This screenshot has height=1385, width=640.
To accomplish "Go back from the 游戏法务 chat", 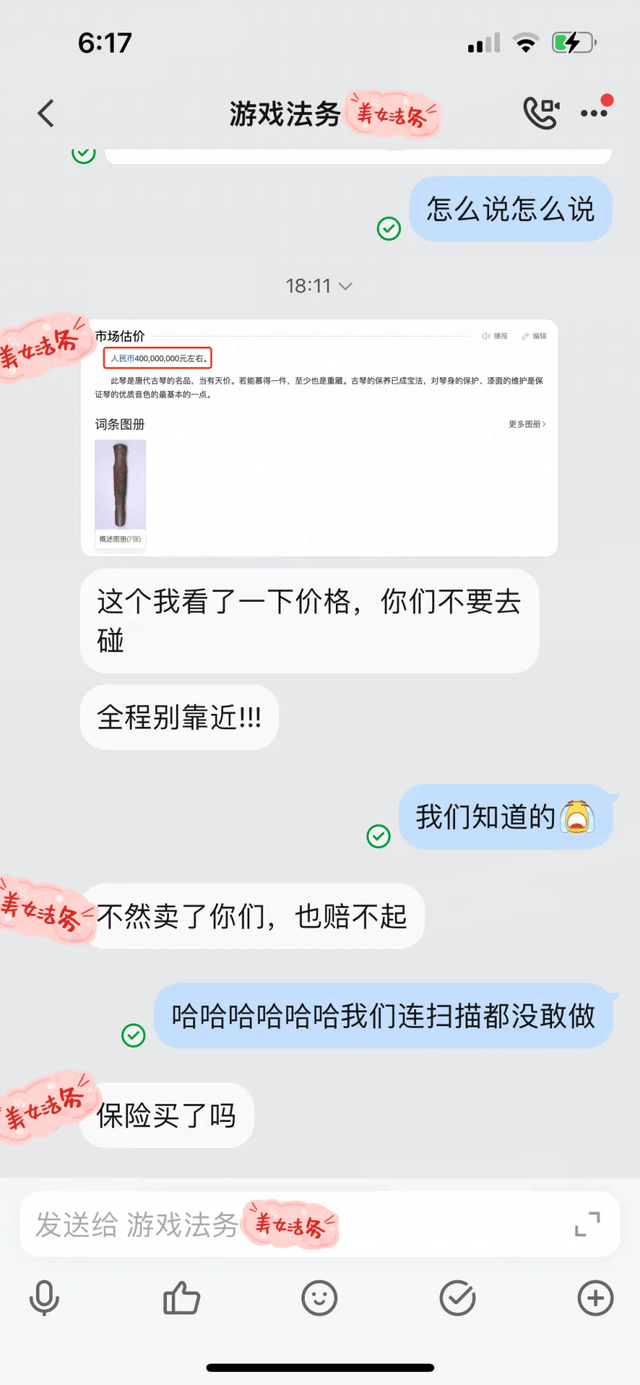I will point(46,113).
